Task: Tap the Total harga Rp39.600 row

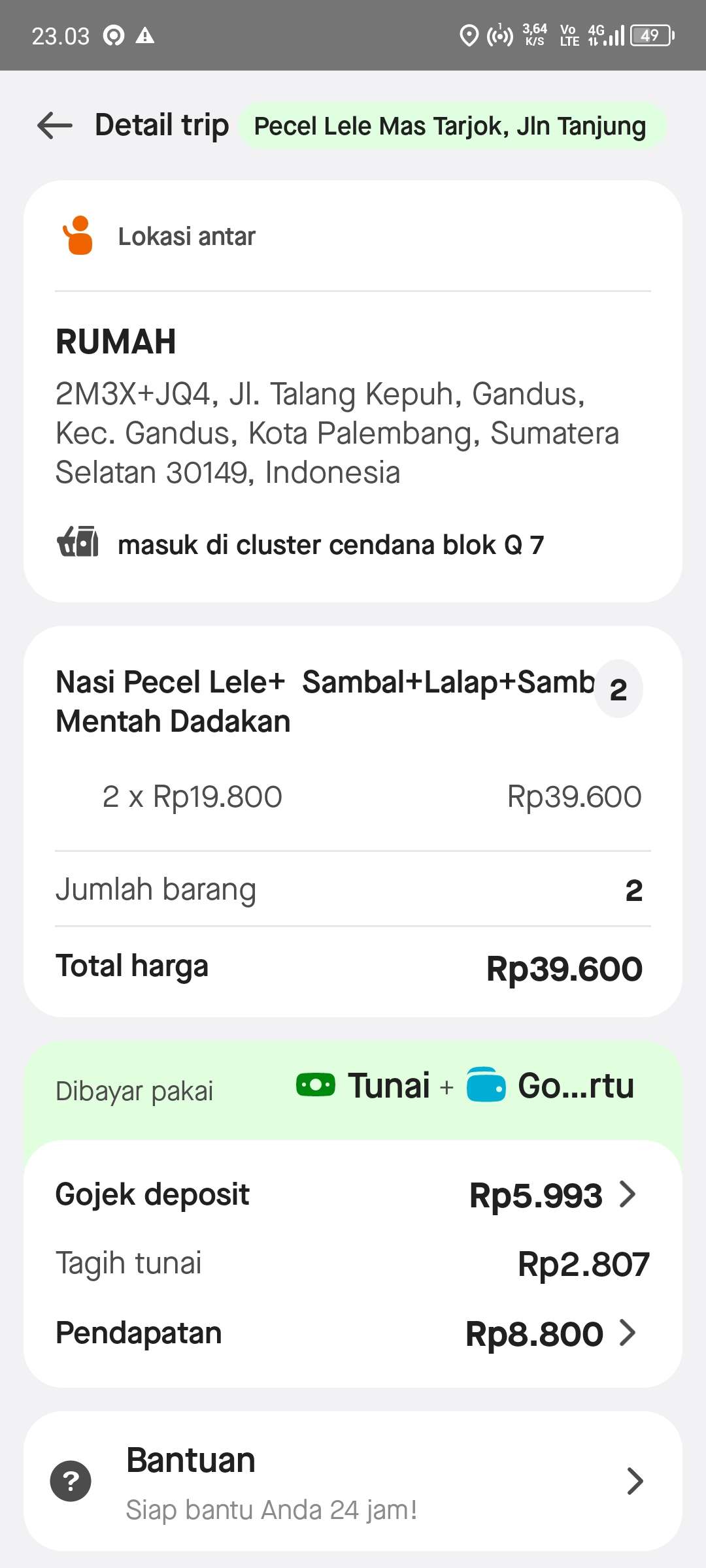Action: pos(353,967)
